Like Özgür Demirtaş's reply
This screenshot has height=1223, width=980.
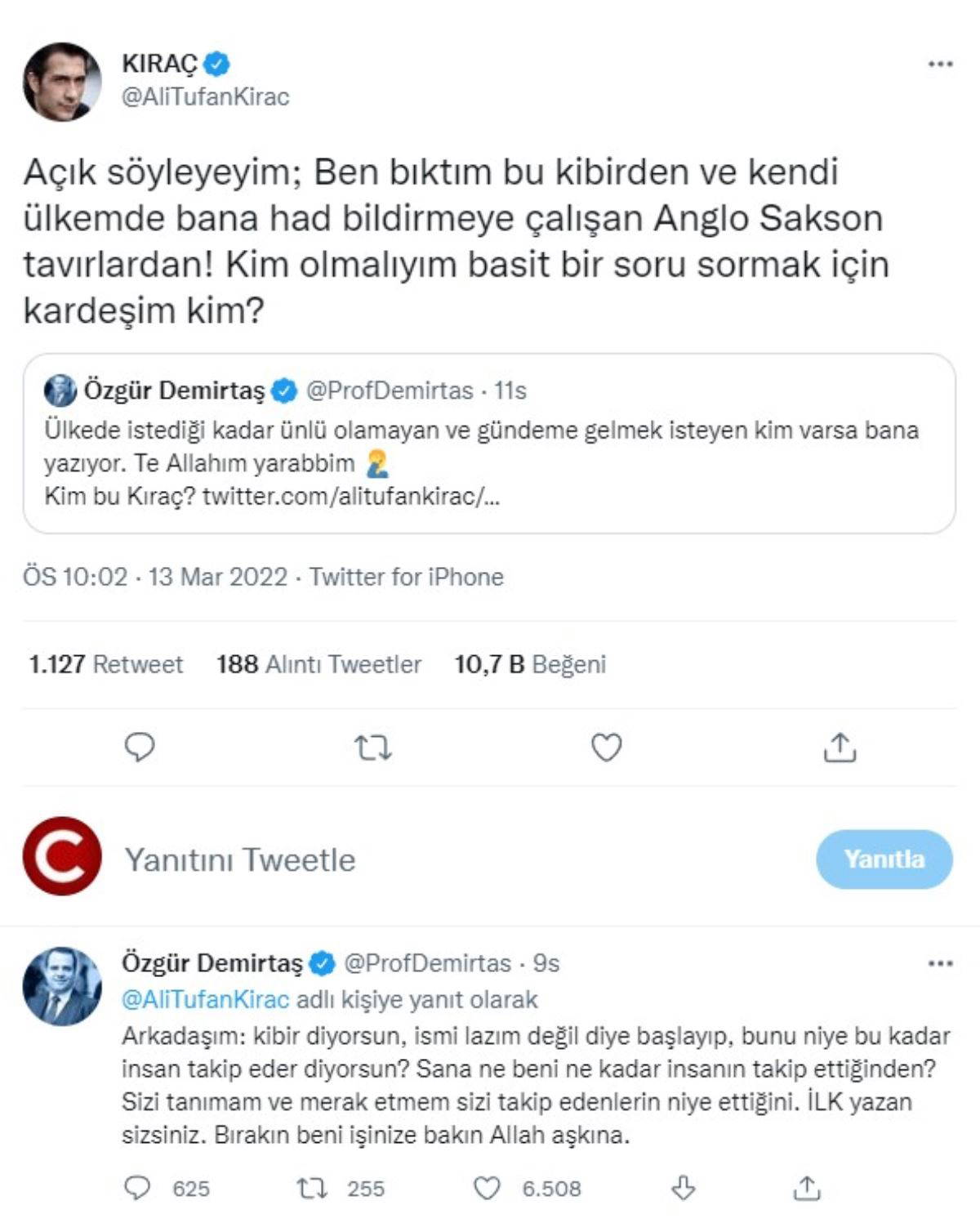tap(488, 1187)
